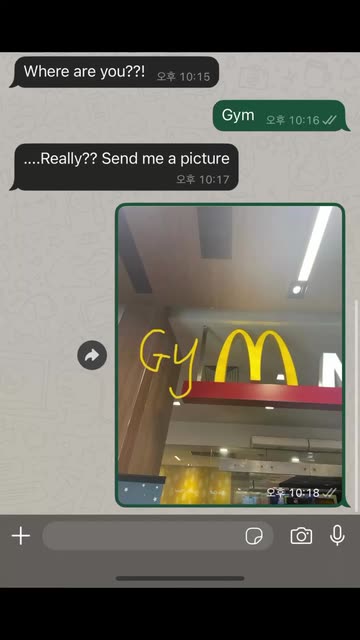Viewport: 360px width, 640px height.
Task: Open the camera to take a photo
Action: (301, 536)
